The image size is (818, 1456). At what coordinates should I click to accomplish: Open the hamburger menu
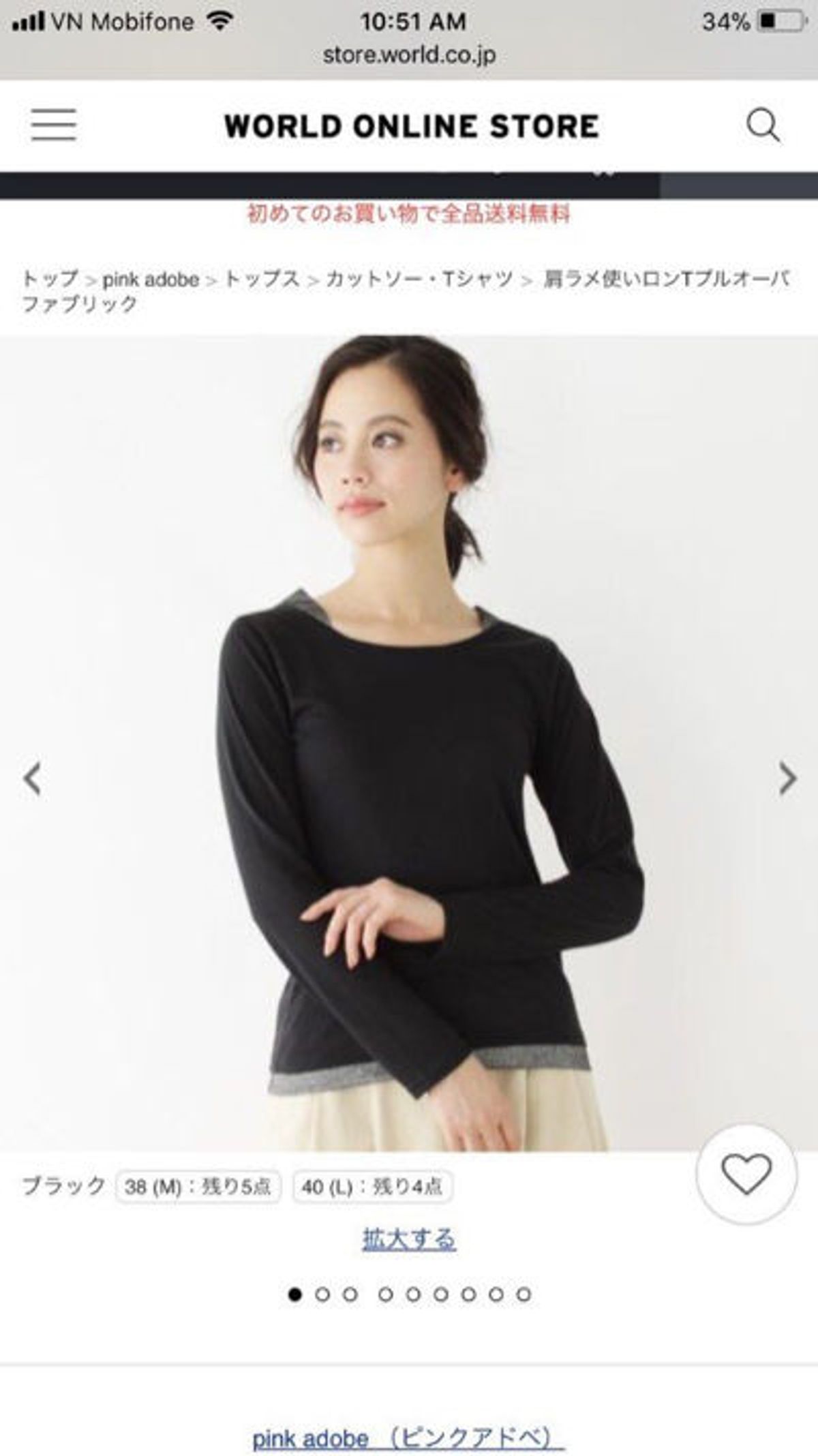[x=53, y=125]
